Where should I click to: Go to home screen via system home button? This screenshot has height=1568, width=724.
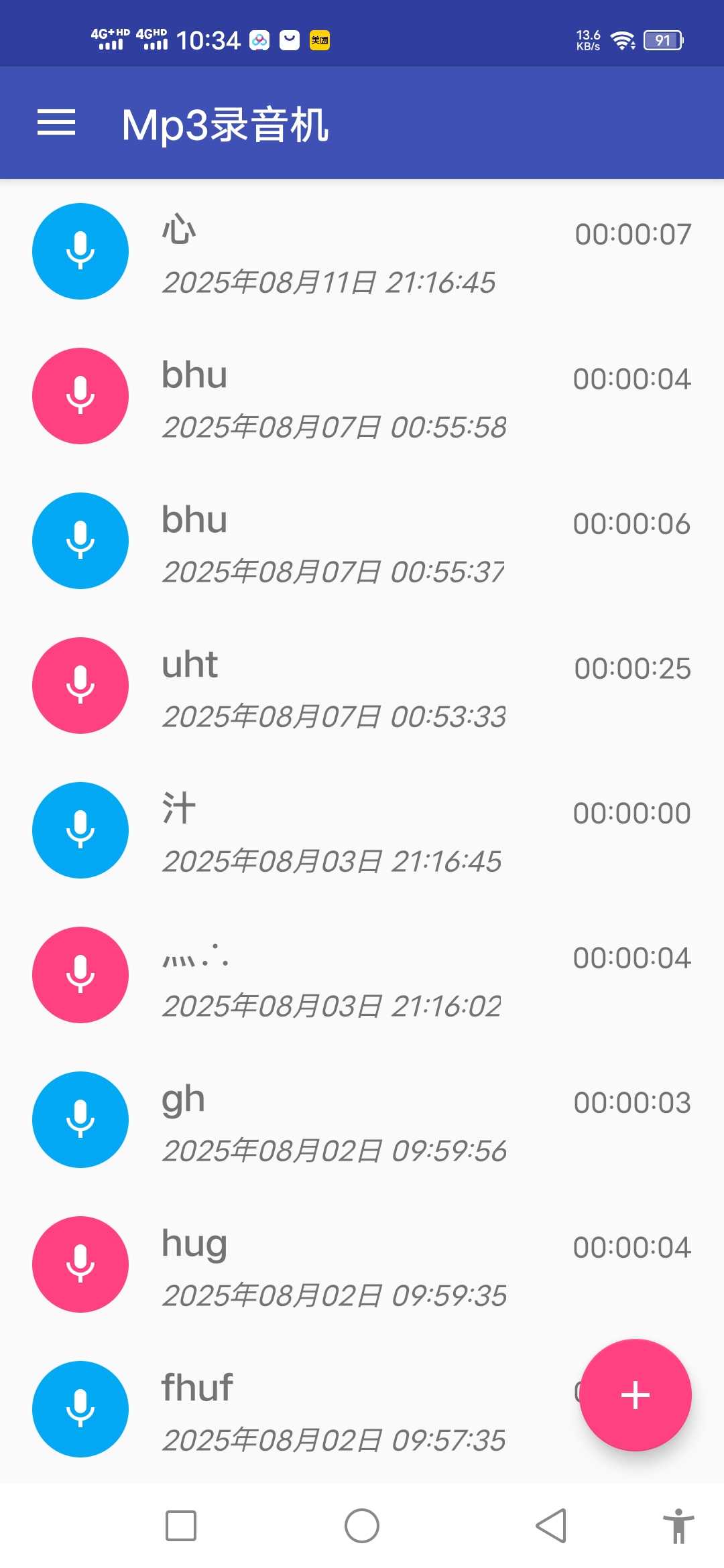[362, 1526]
